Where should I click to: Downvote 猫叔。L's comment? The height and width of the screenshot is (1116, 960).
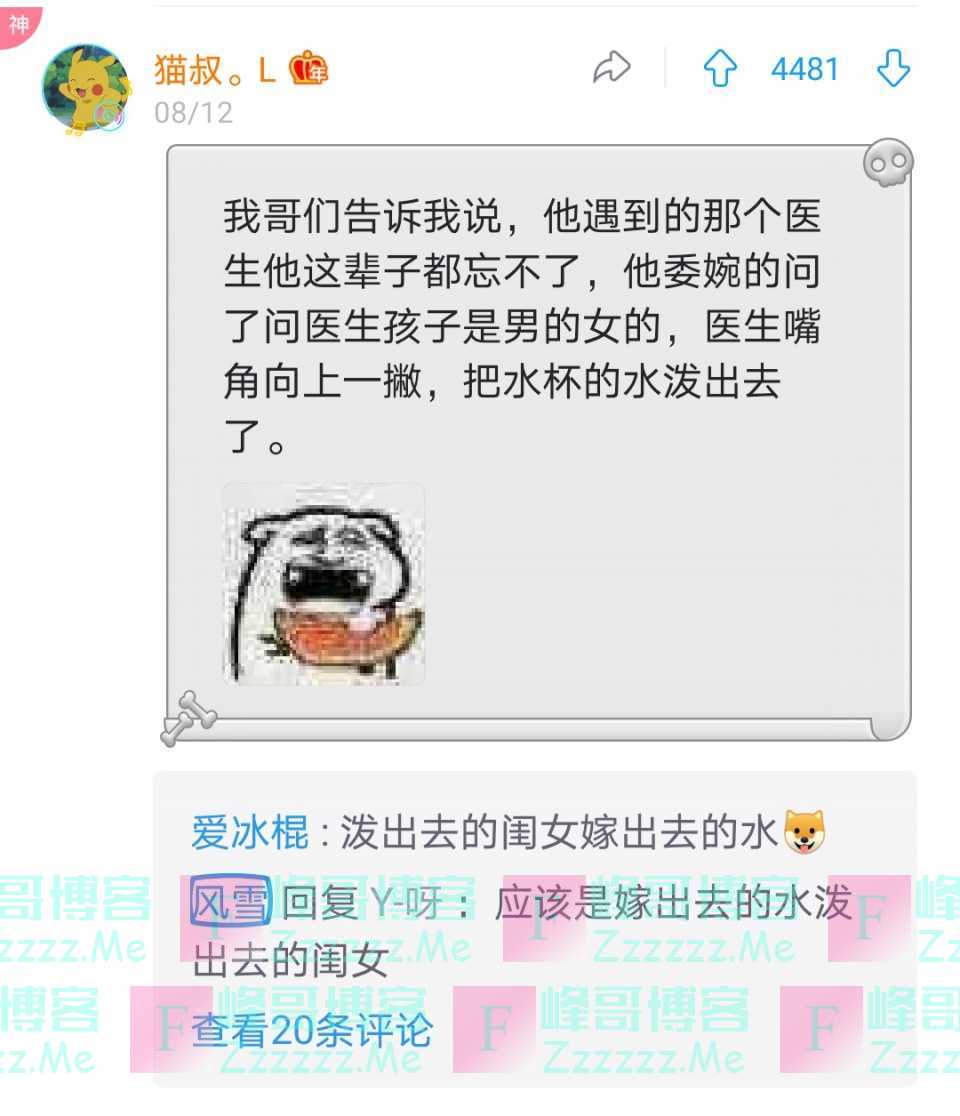pyautogui.click(x=893, y=69)
